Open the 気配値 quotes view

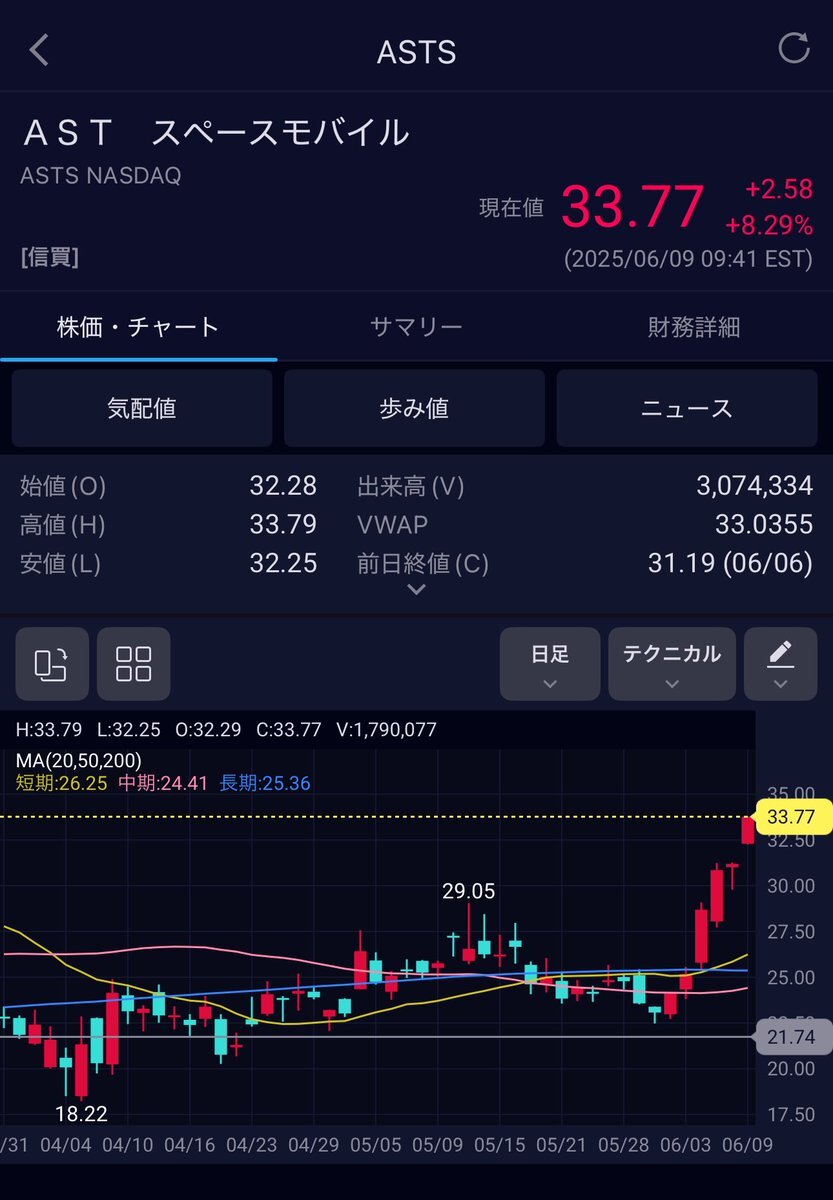tap(141, 408)
